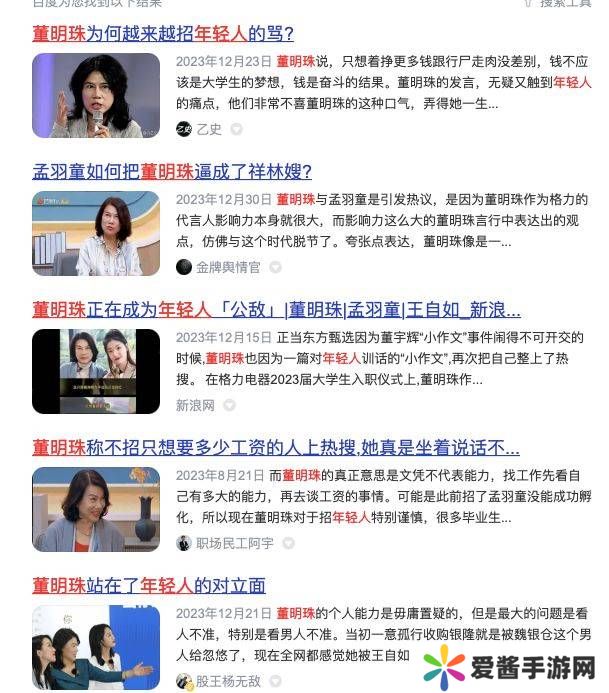The height and width of the screenshot is (693, 609).
Task: Expand the dropdown arrow next to 乙史
Action: click(236, 129)
